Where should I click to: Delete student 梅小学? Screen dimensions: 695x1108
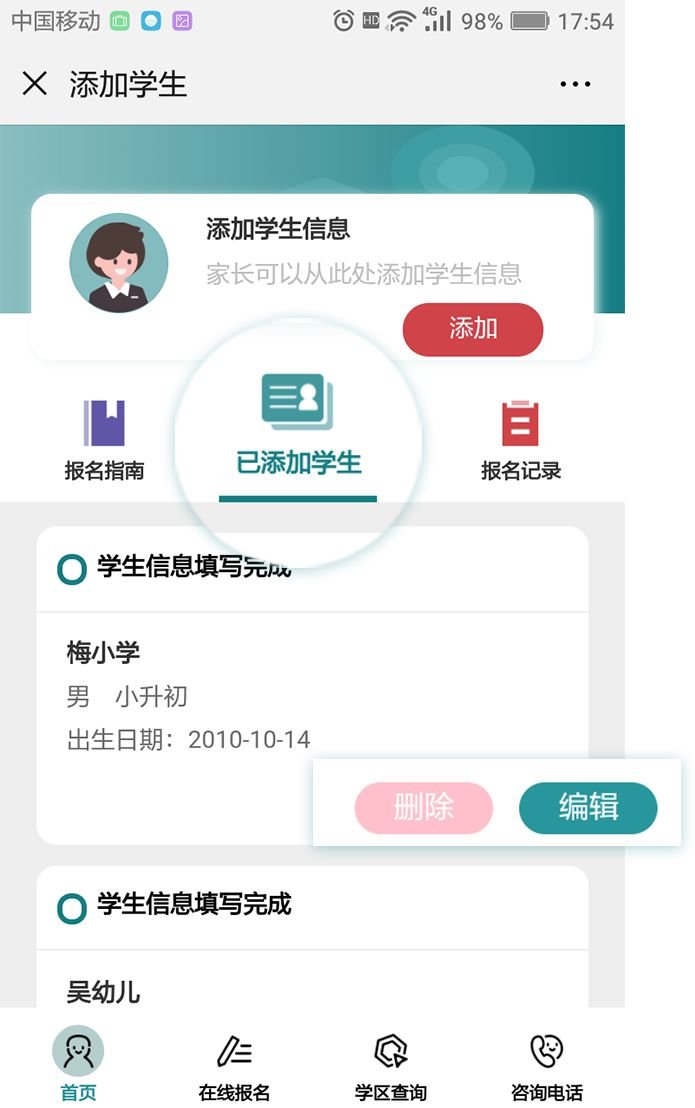click(423, 807)
